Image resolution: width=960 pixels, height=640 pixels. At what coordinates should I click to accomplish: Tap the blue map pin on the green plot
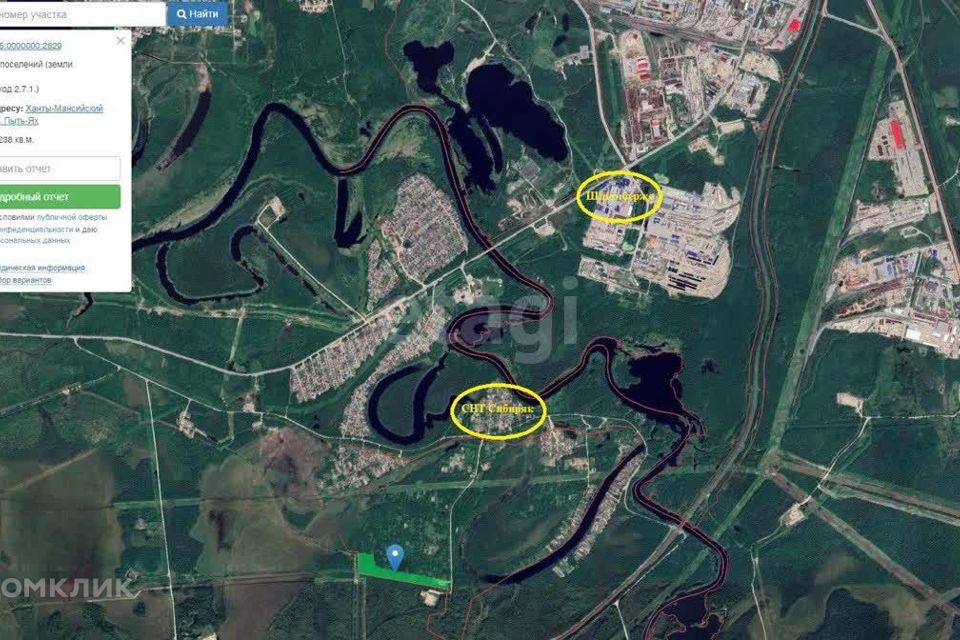coord(395,556)
